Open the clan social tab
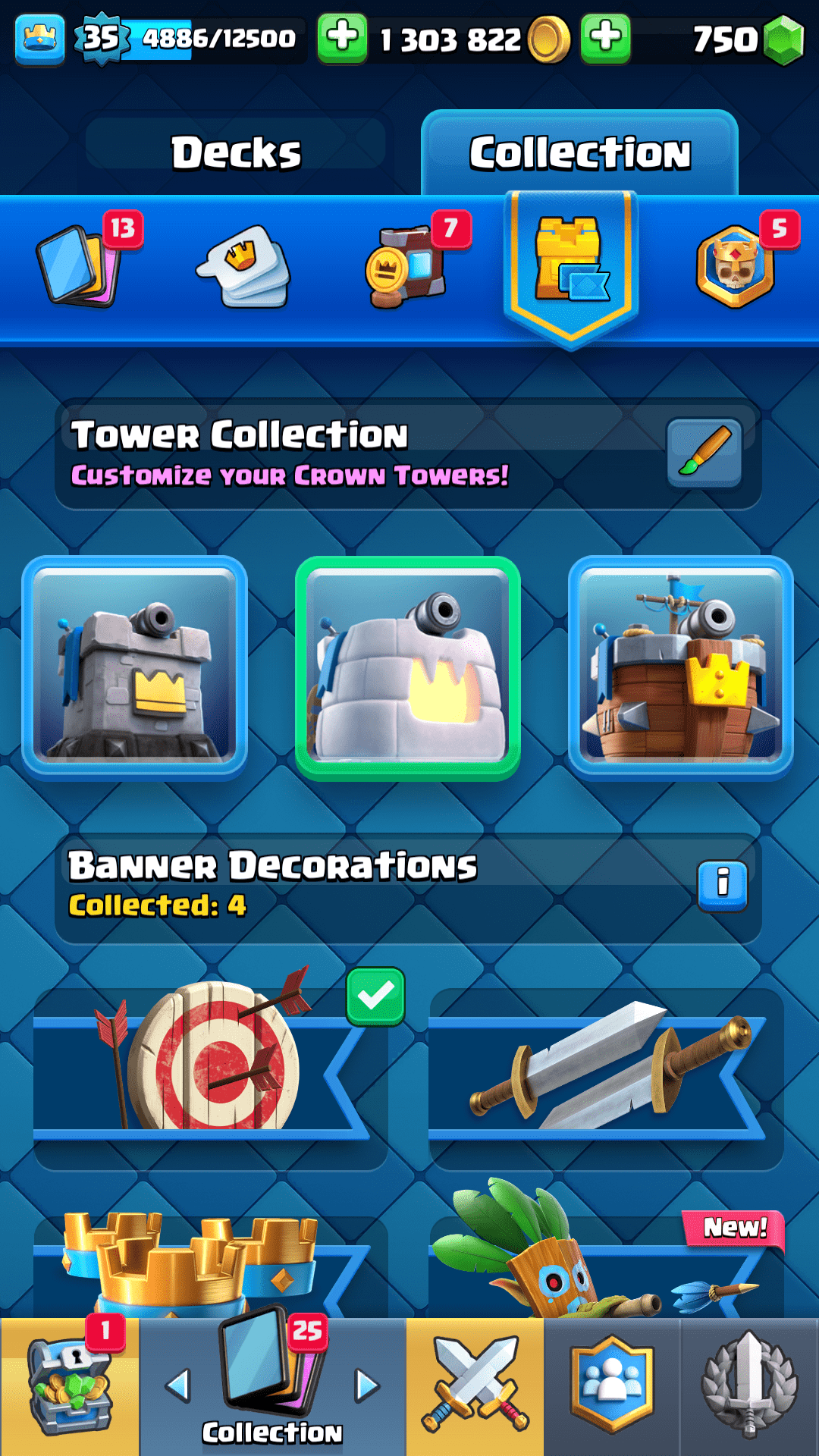 click(x=612, y=1388)
